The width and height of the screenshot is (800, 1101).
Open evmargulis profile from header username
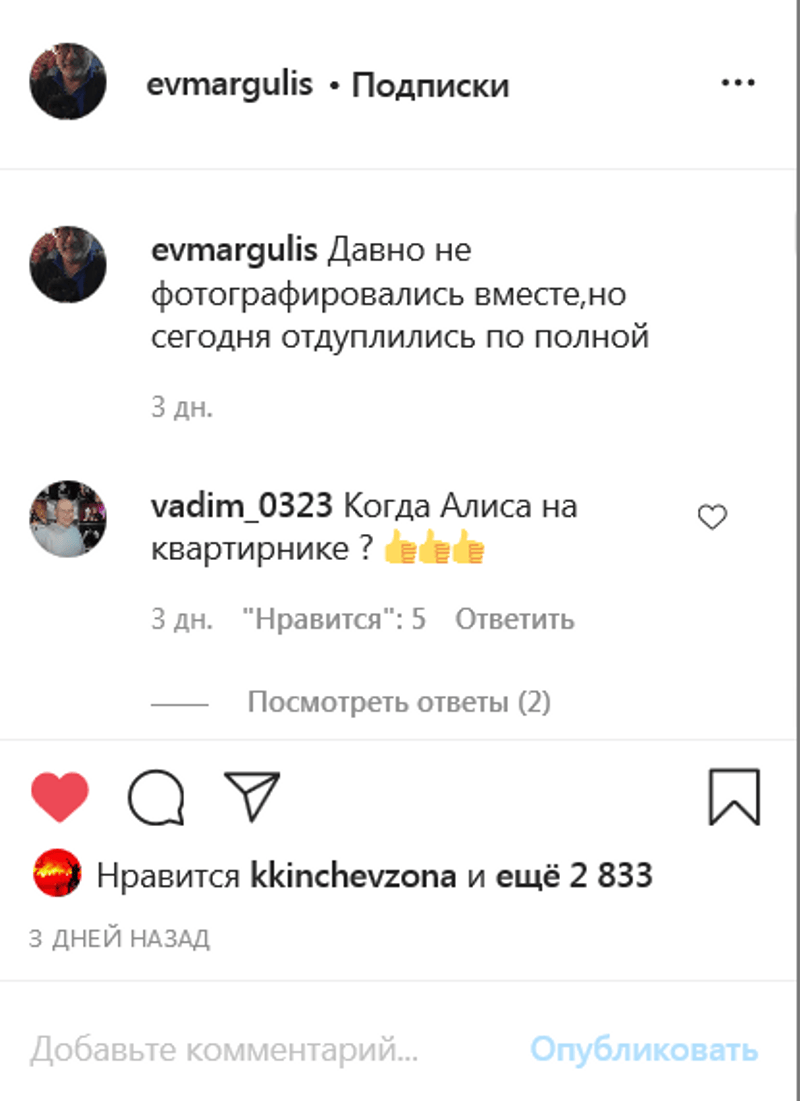click(x=230, y=86)
